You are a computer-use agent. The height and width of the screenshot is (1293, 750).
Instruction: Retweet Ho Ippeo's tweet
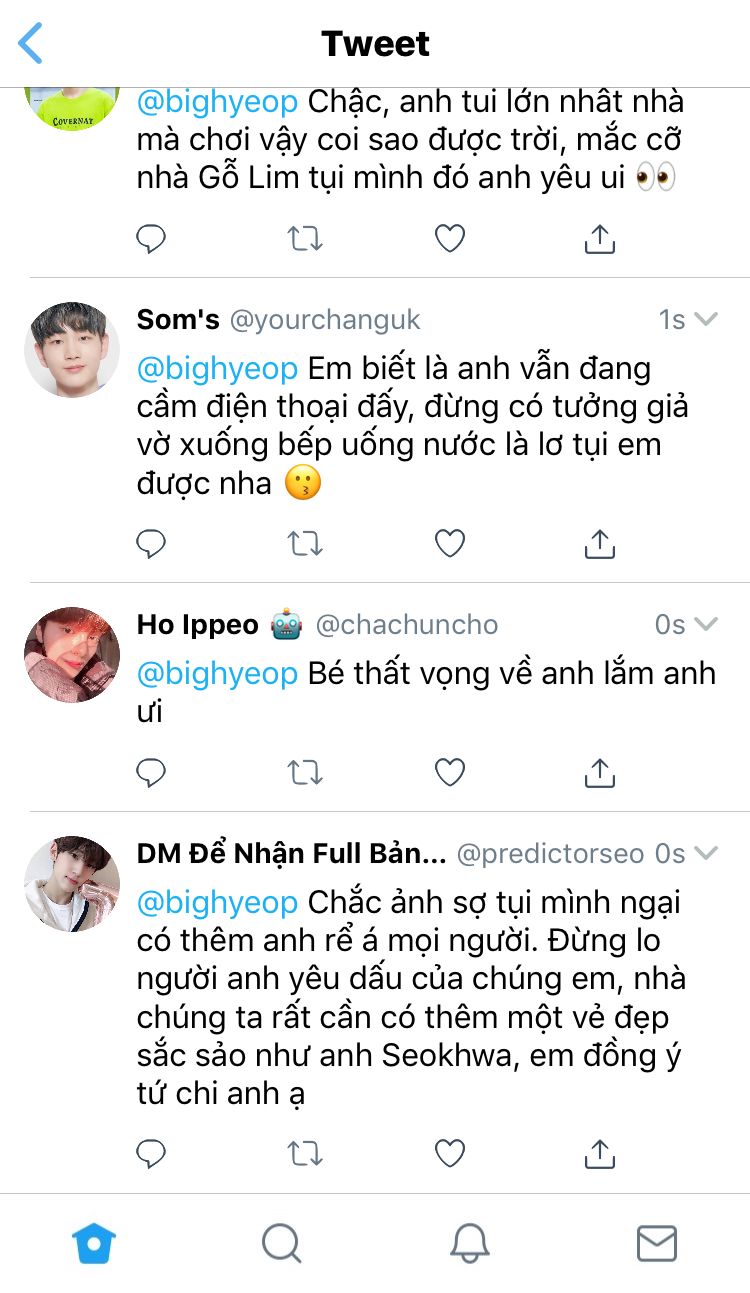[304, 772]
